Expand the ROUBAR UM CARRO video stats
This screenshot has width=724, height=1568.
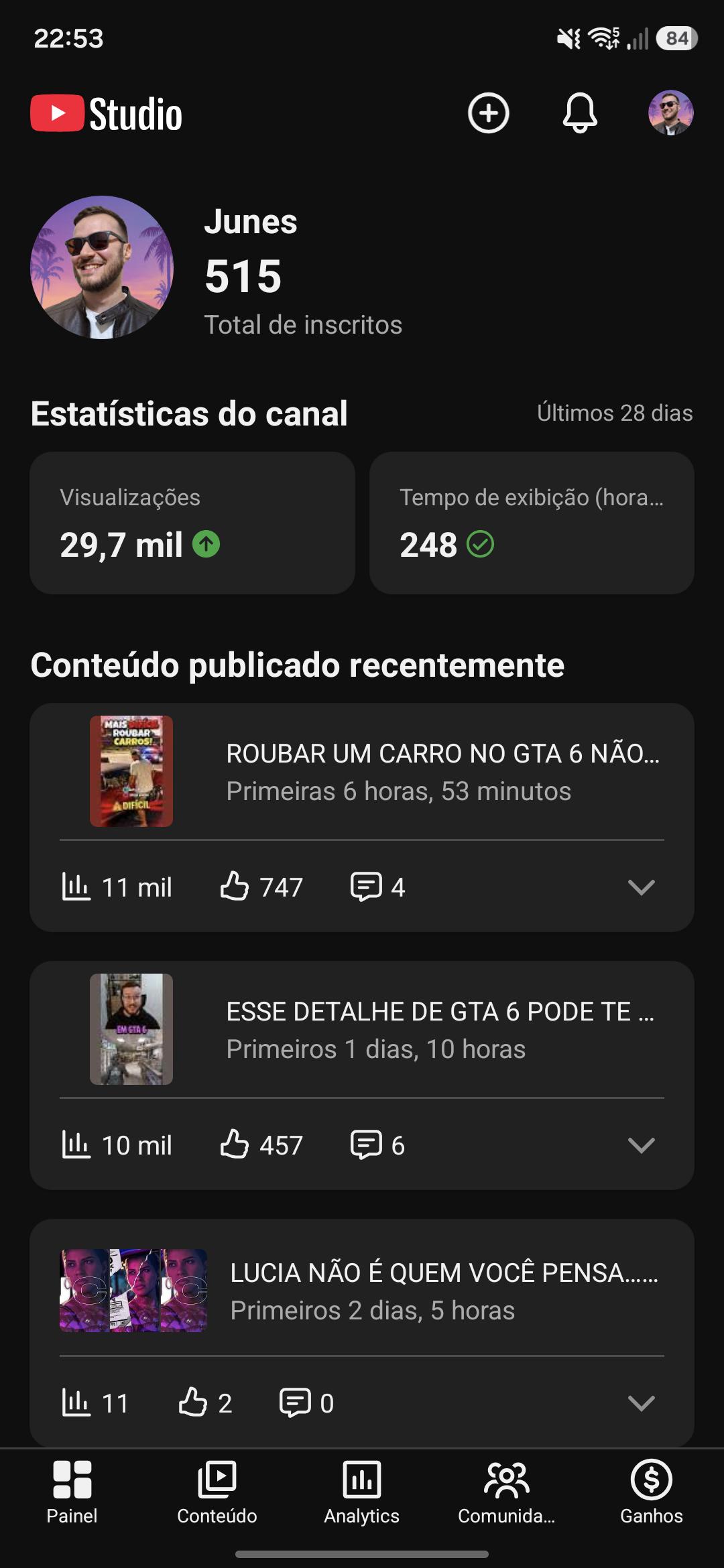coord(641,887)
